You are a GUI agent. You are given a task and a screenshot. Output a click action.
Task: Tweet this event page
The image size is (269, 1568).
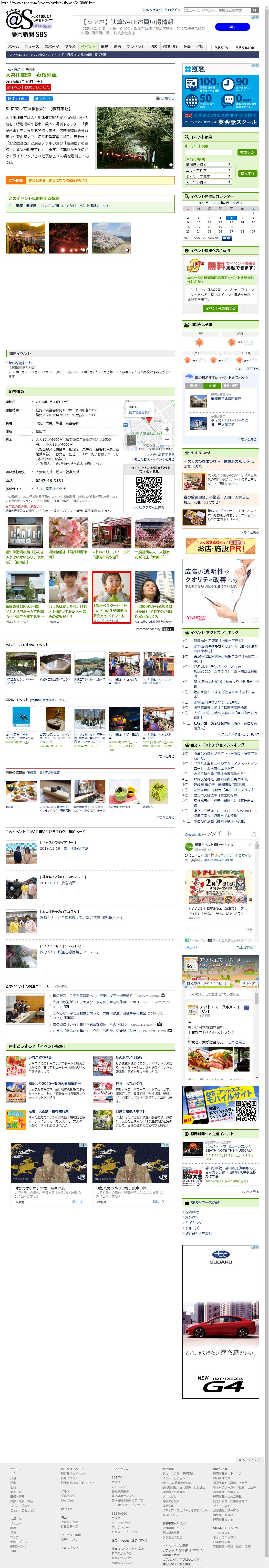[43, 98]
